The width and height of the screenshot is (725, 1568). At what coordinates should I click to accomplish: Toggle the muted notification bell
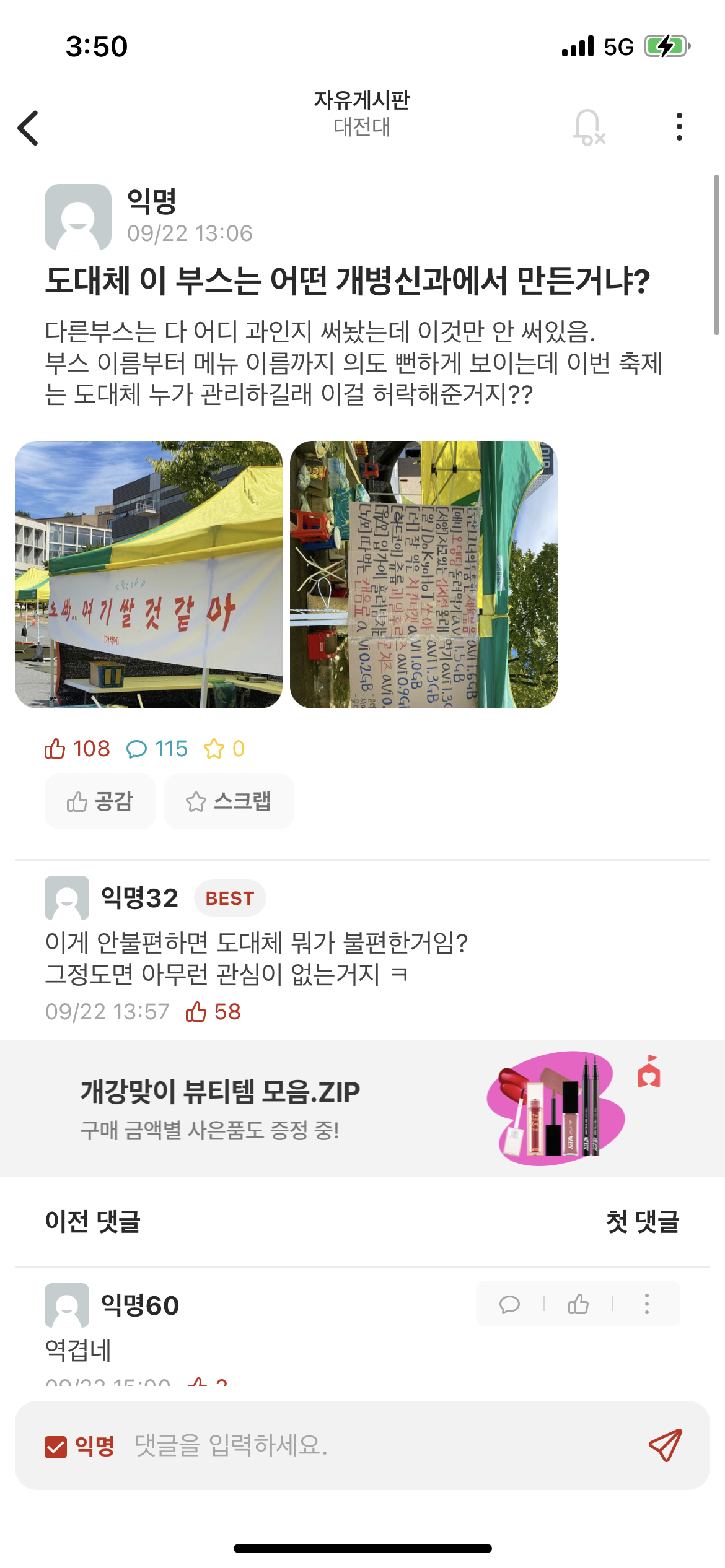[x=589, y=127]
